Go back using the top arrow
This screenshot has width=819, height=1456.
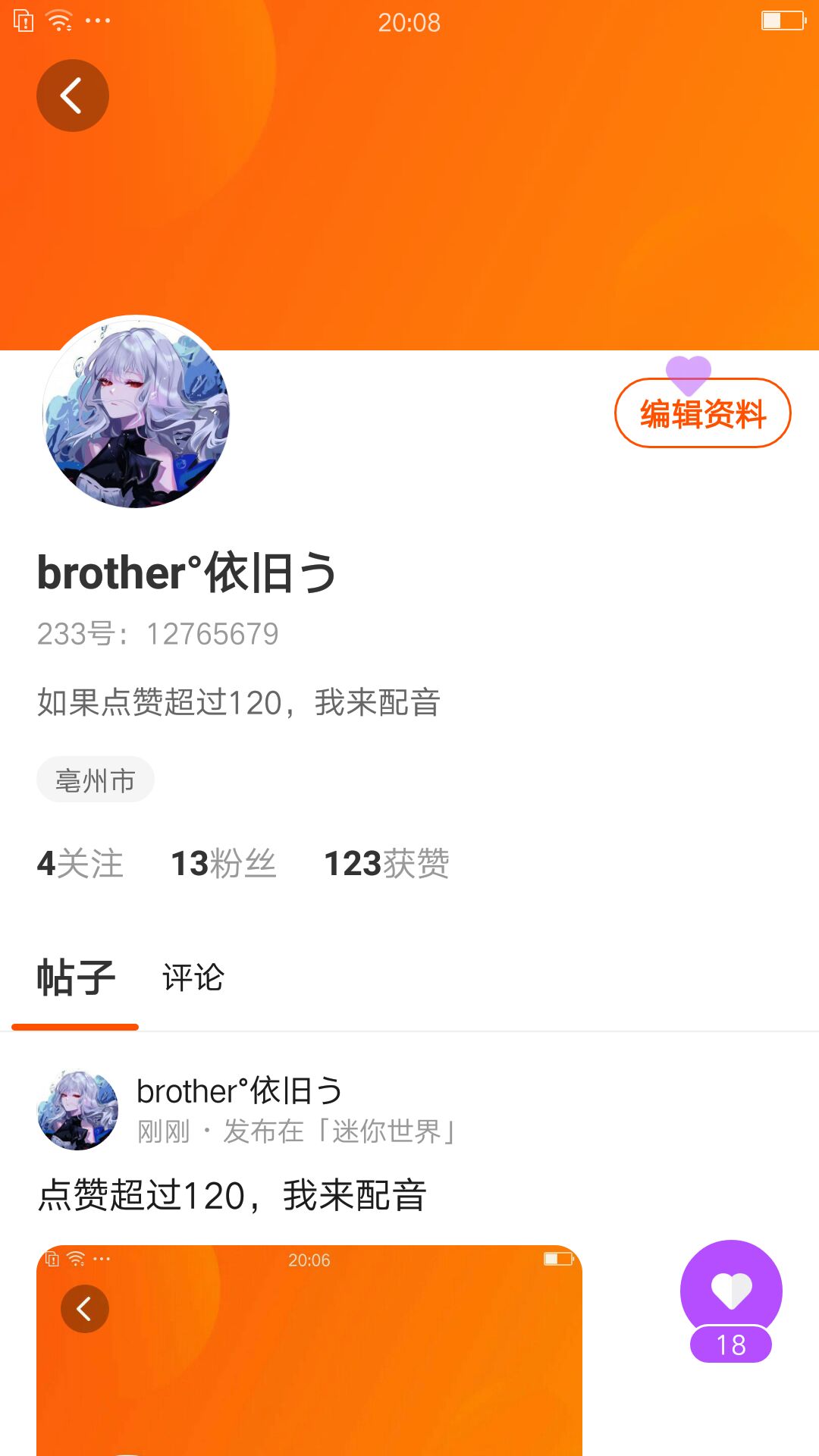[x=73, y=96]
